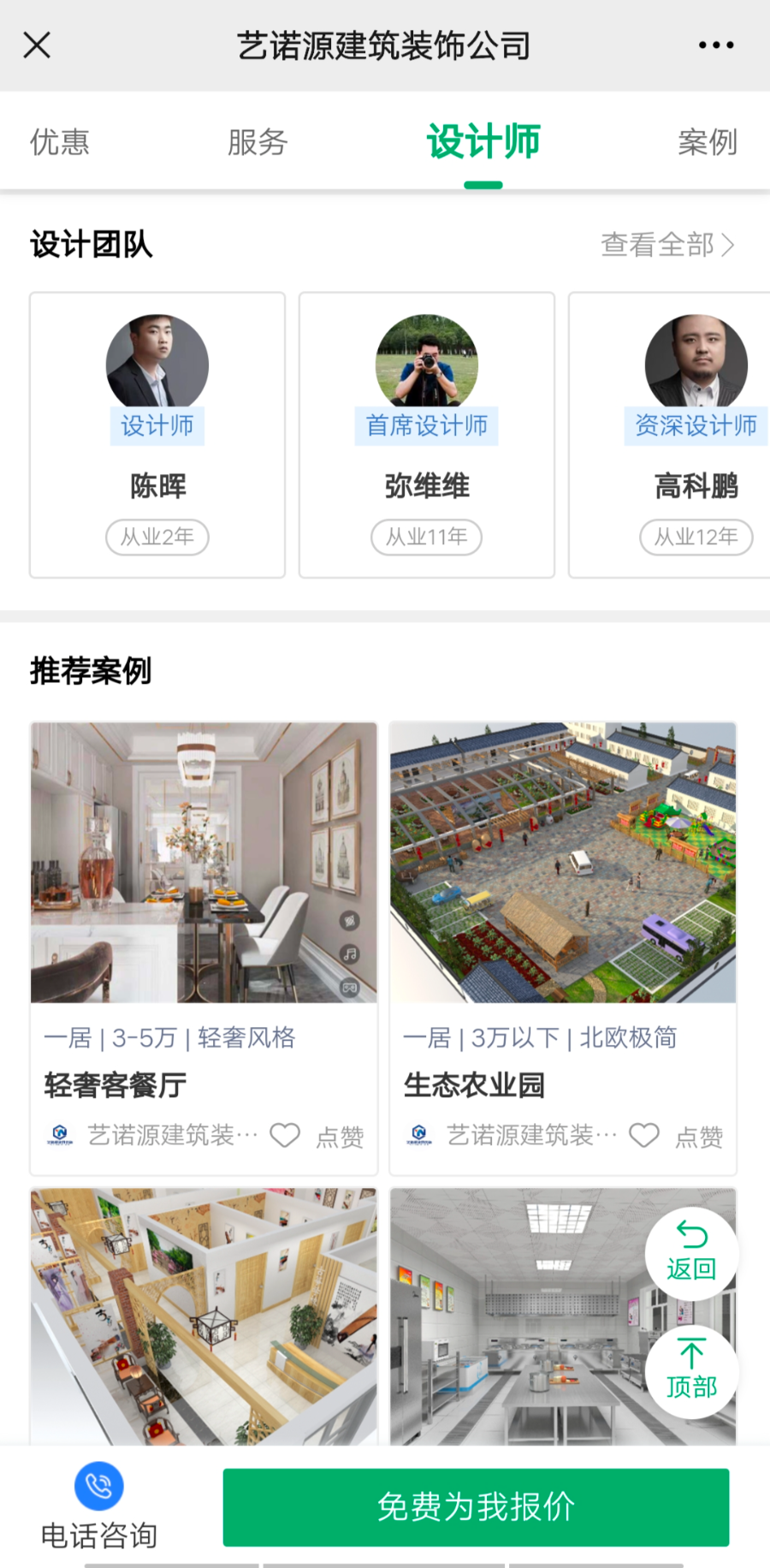The width and height of the screenshot is (770, 1568).
Task: Switch to the 案例 tab
Action: [707, 142]
